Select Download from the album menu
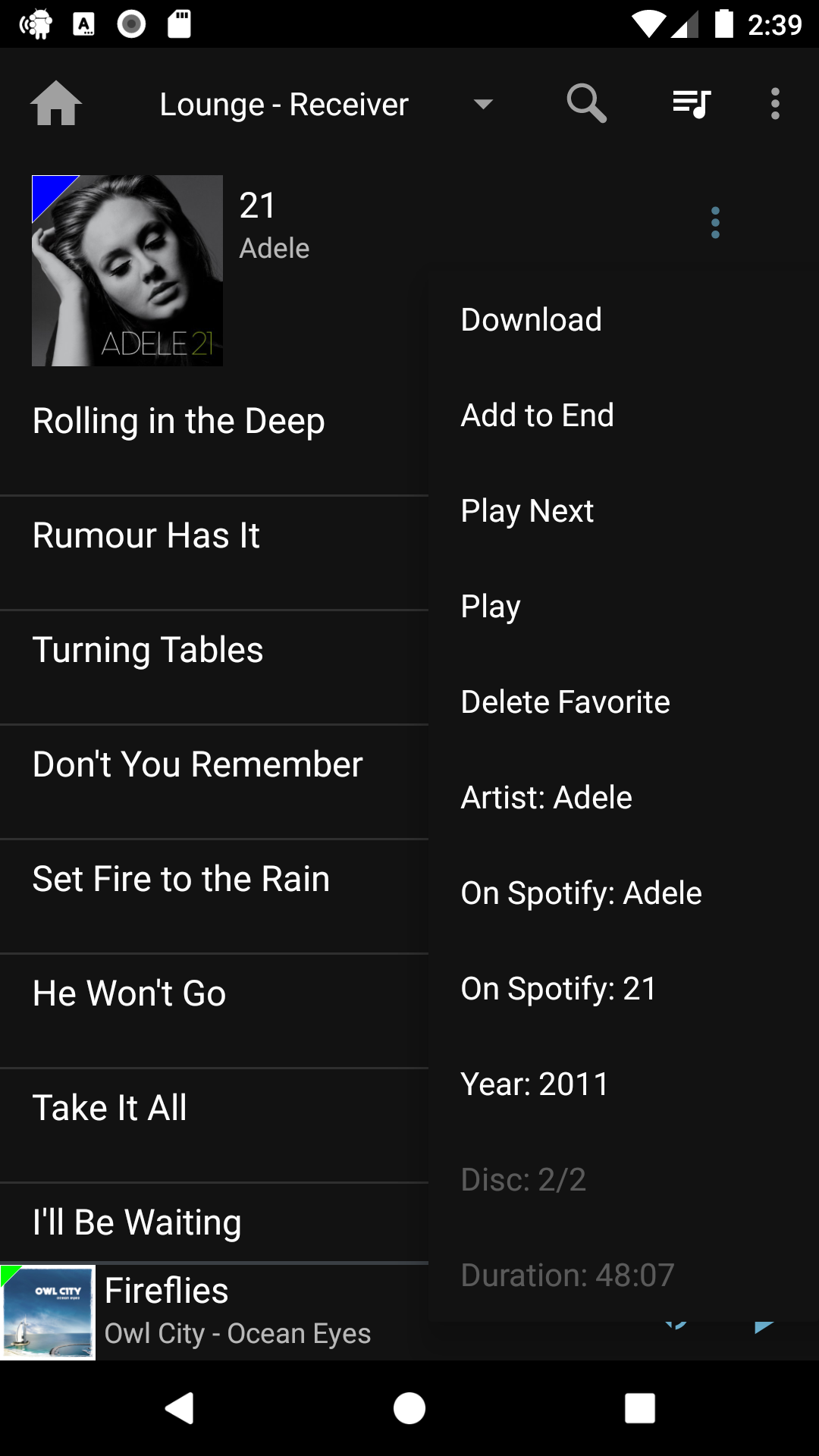 click(531, 320)
